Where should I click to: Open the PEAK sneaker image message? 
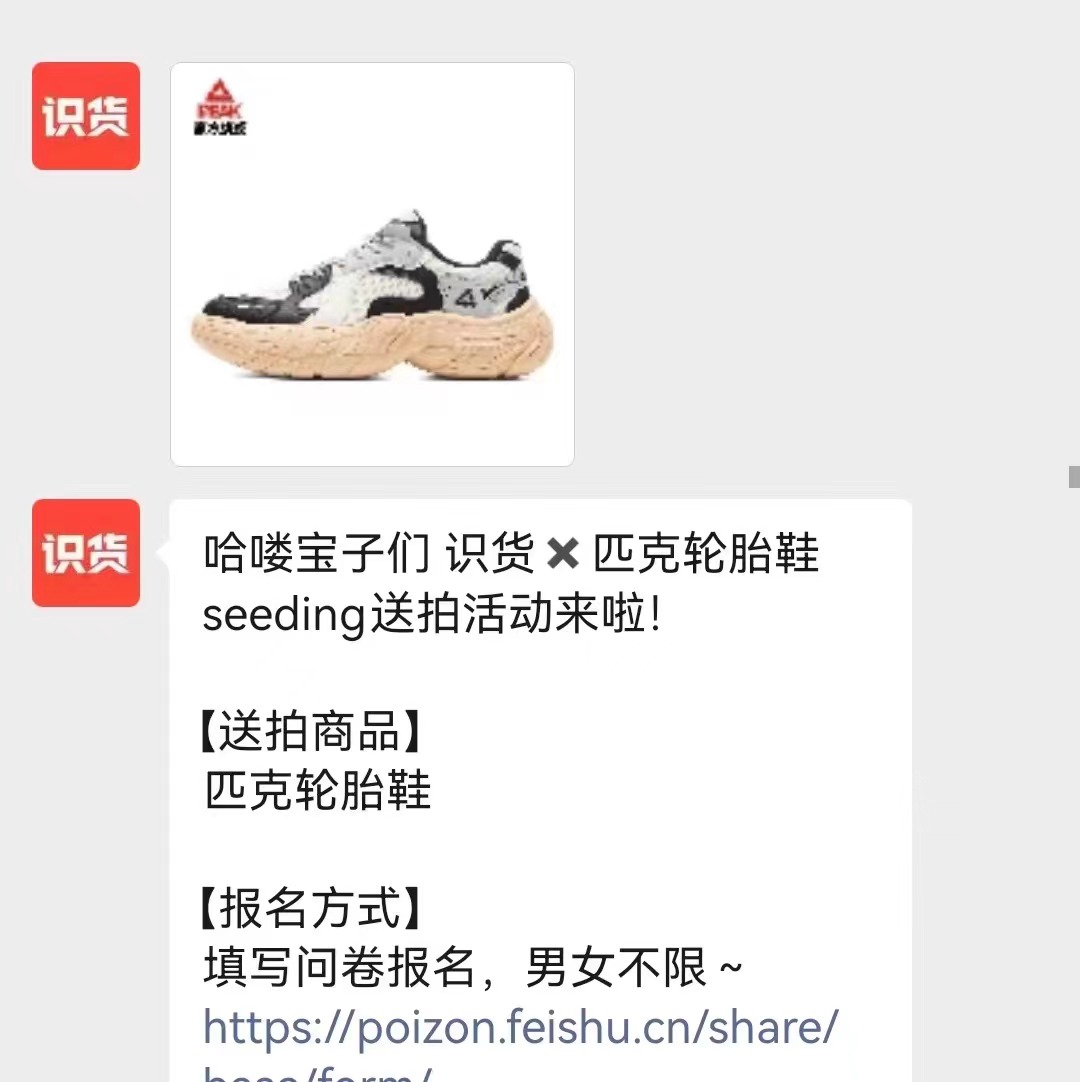click(x=372, y=264)
